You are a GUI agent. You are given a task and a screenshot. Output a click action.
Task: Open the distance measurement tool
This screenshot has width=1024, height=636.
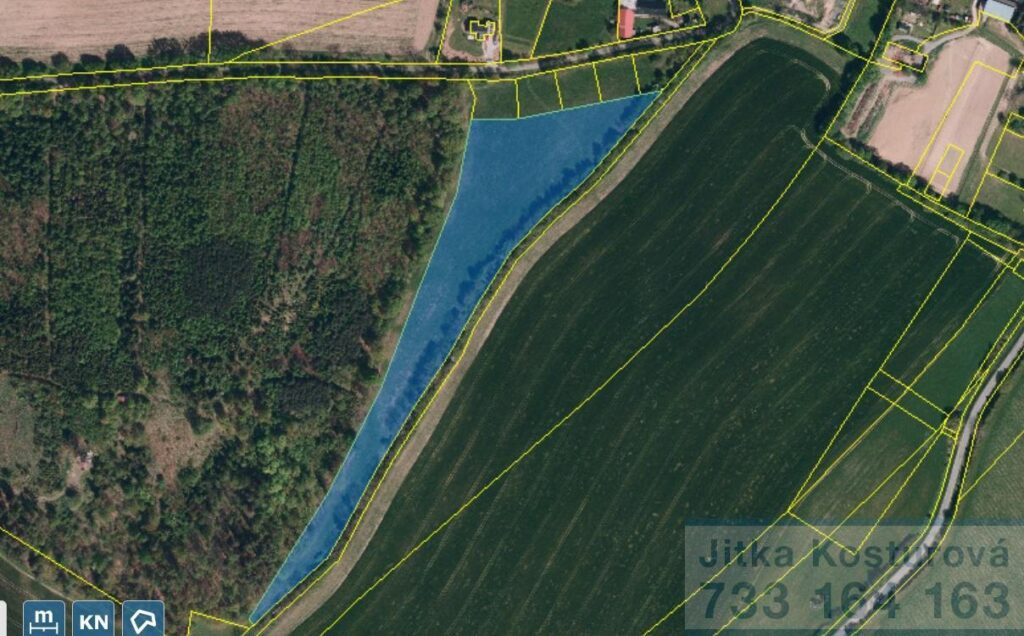tap(44, 619)
